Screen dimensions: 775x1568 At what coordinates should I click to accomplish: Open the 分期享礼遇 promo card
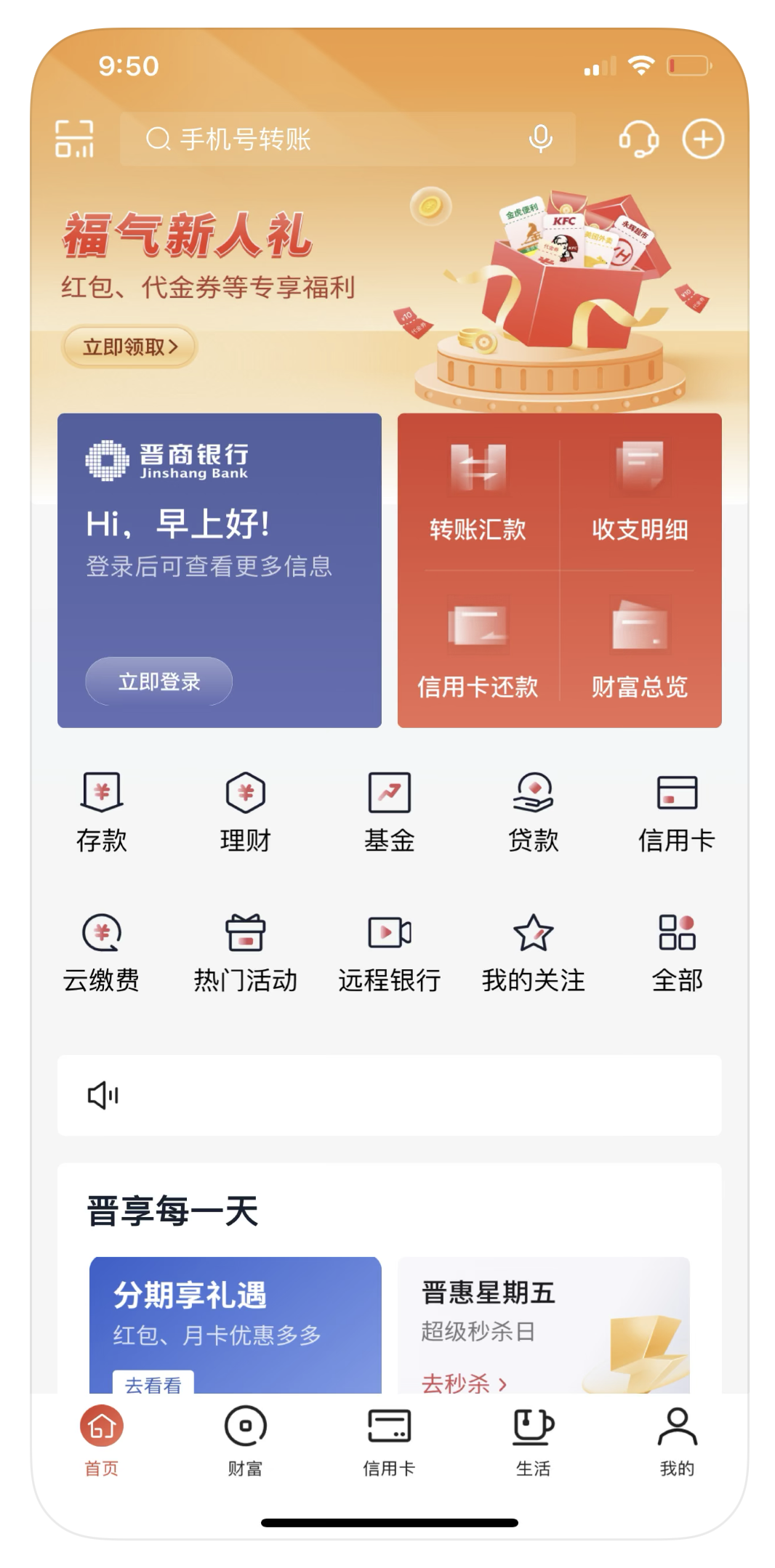[x=235, y=1324]
